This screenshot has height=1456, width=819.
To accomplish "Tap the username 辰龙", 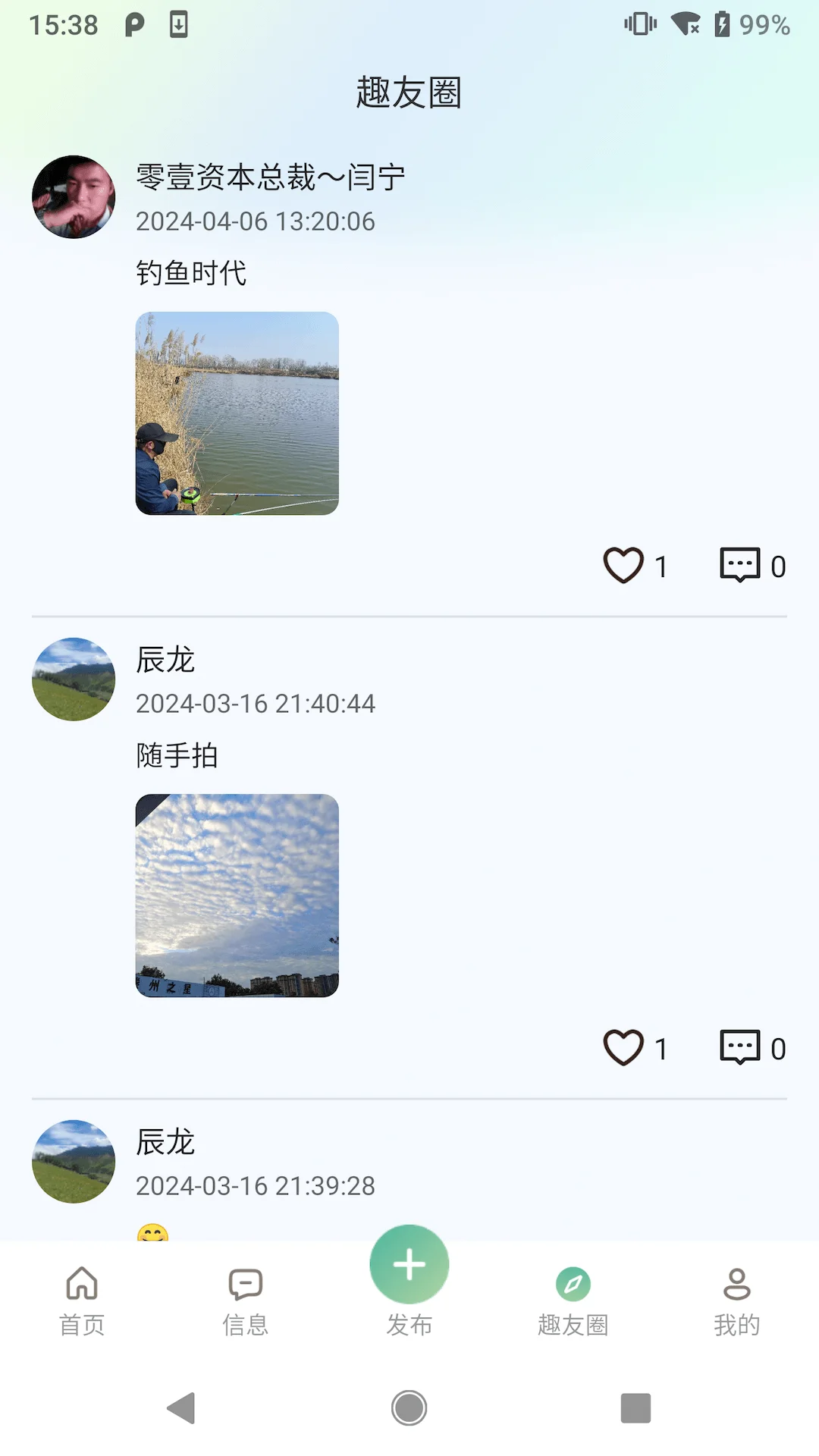I will (x=164, y=661).
